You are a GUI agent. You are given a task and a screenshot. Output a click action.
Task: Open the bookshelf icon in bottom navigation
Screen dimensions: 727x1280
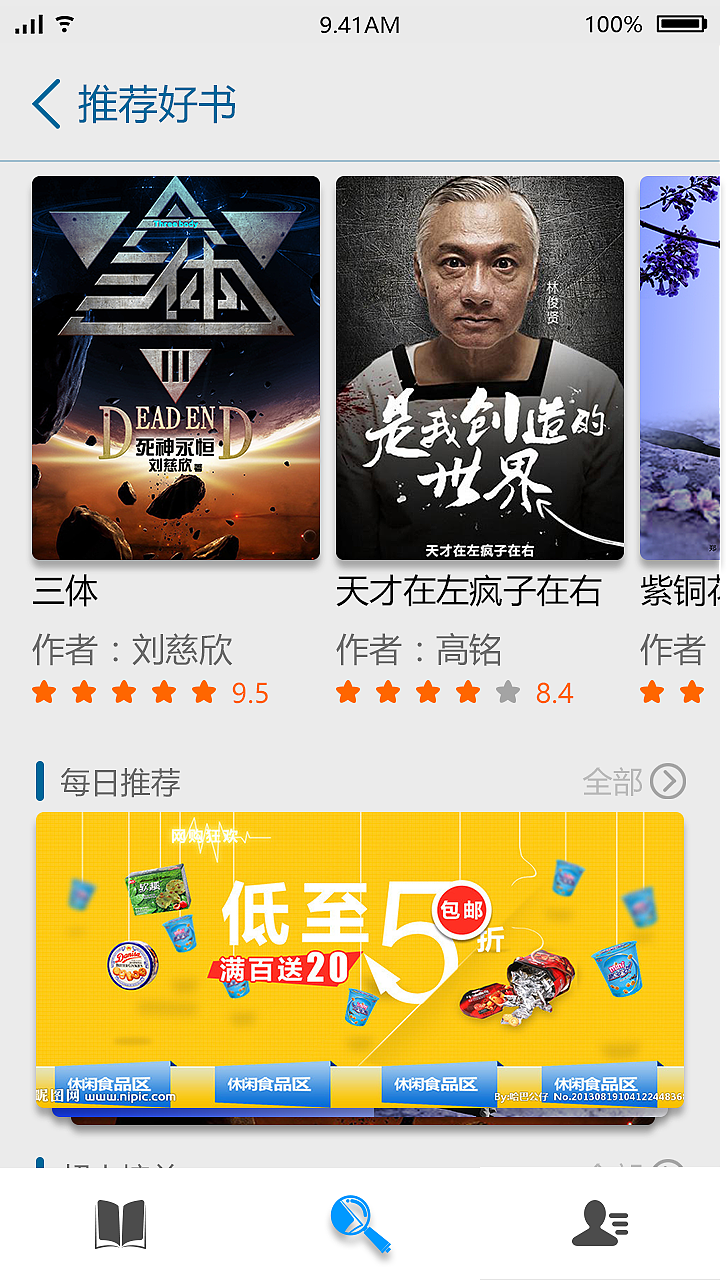click(x=121, y=1222)
